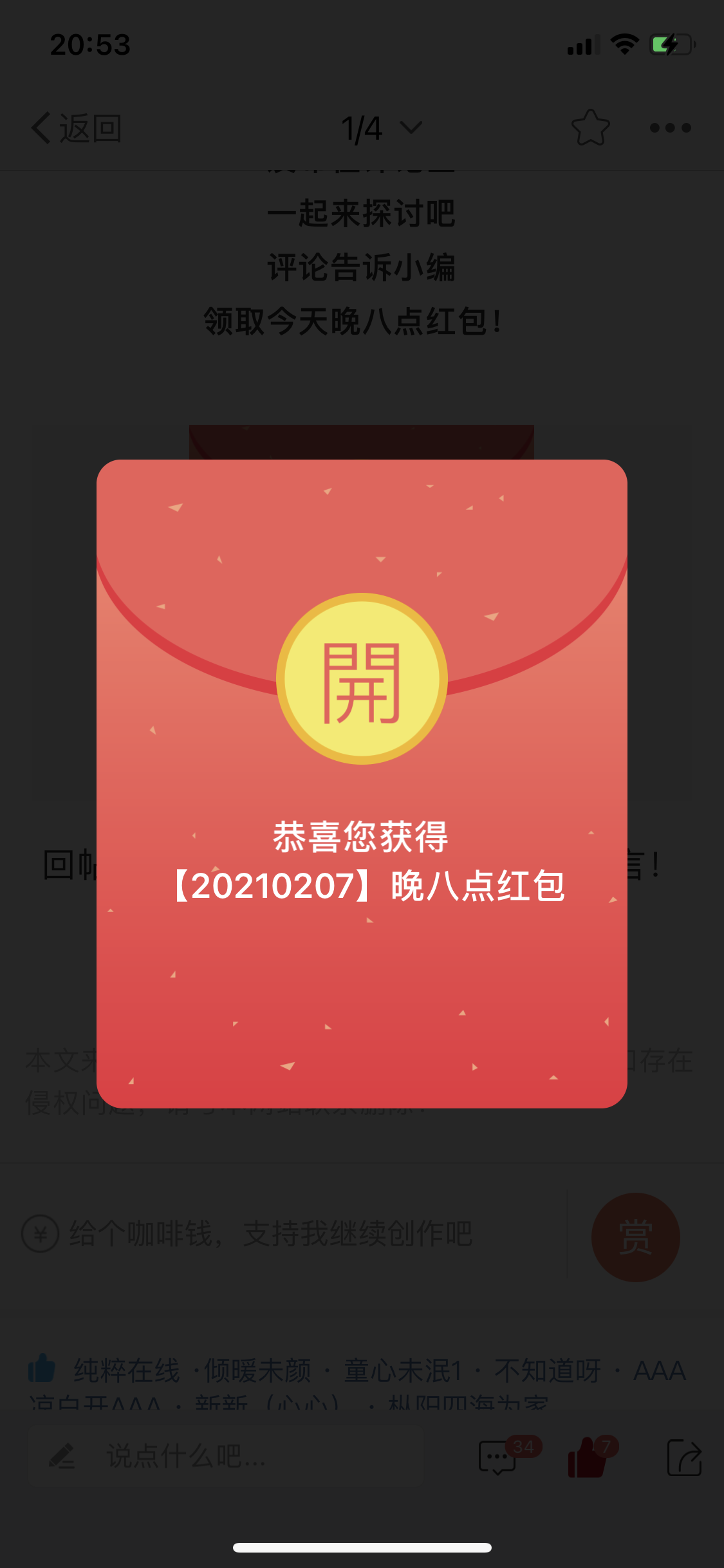
Task: Expand the 1/4 page selector
Action: (381, 128)
